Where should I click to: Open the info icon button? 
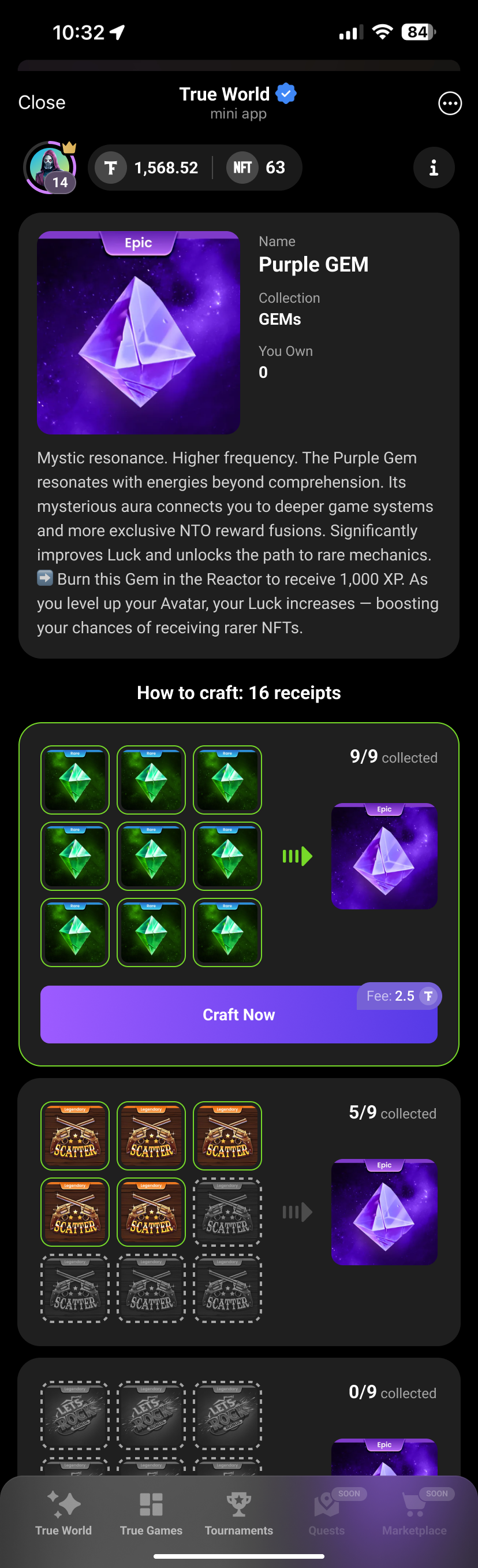click(433, 168)
